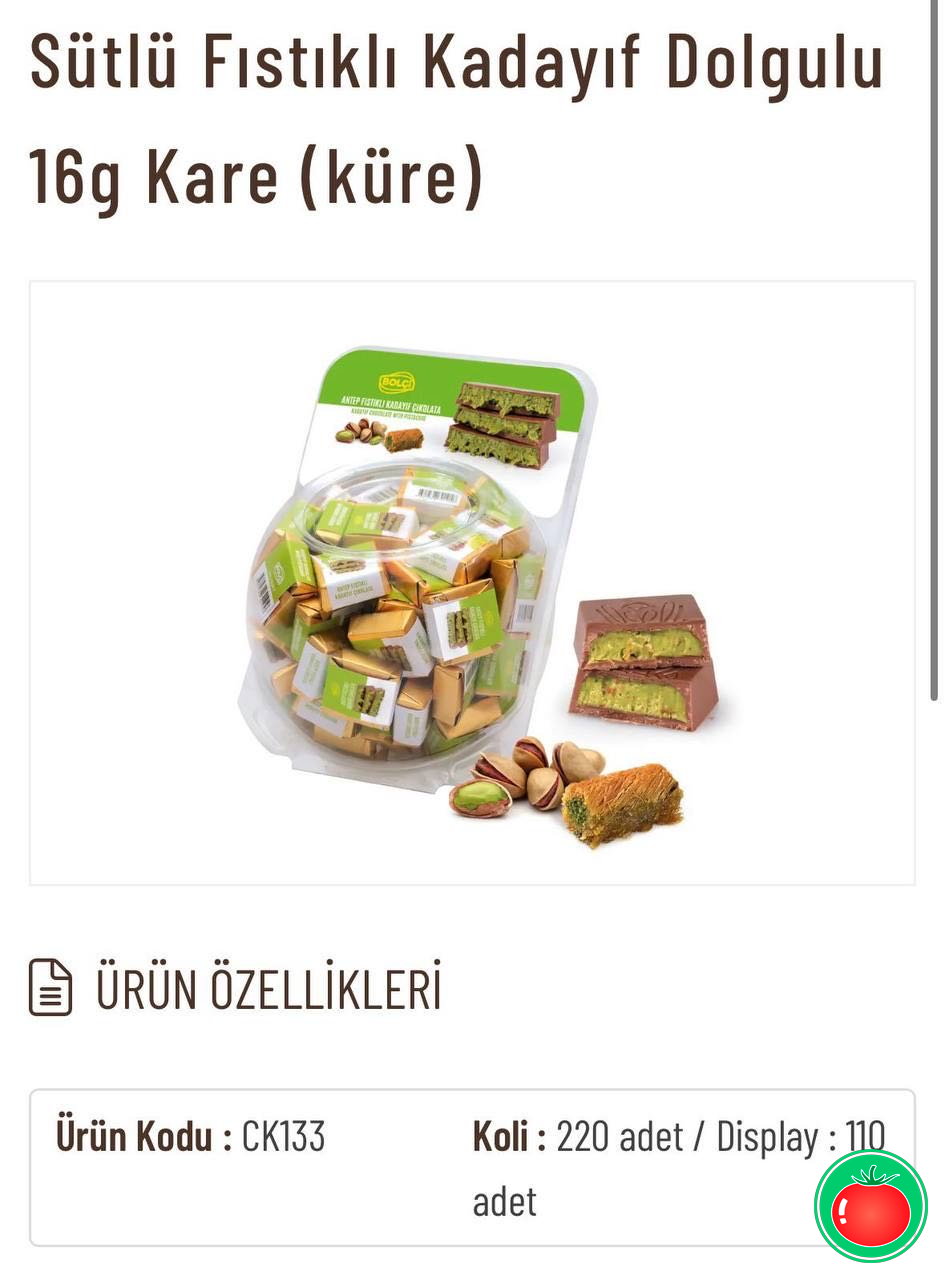This screenshot has height=1280, width=945.
Task: Tap the floating tomato icon button
Action: (x=870, y=1204)
